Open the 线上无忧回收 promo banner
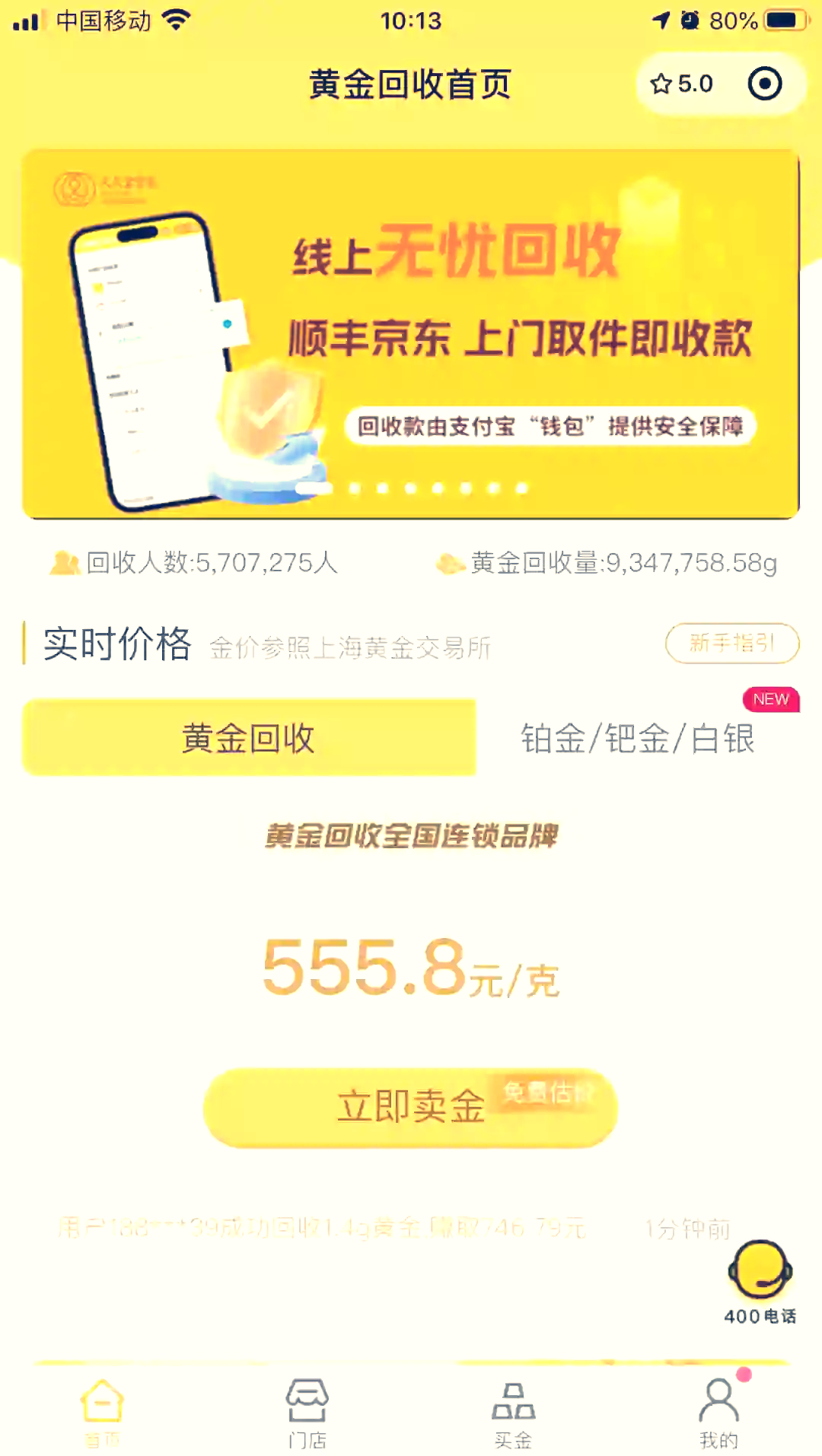The width and height of the screenshot is (822, 1456). click(411, 335)
